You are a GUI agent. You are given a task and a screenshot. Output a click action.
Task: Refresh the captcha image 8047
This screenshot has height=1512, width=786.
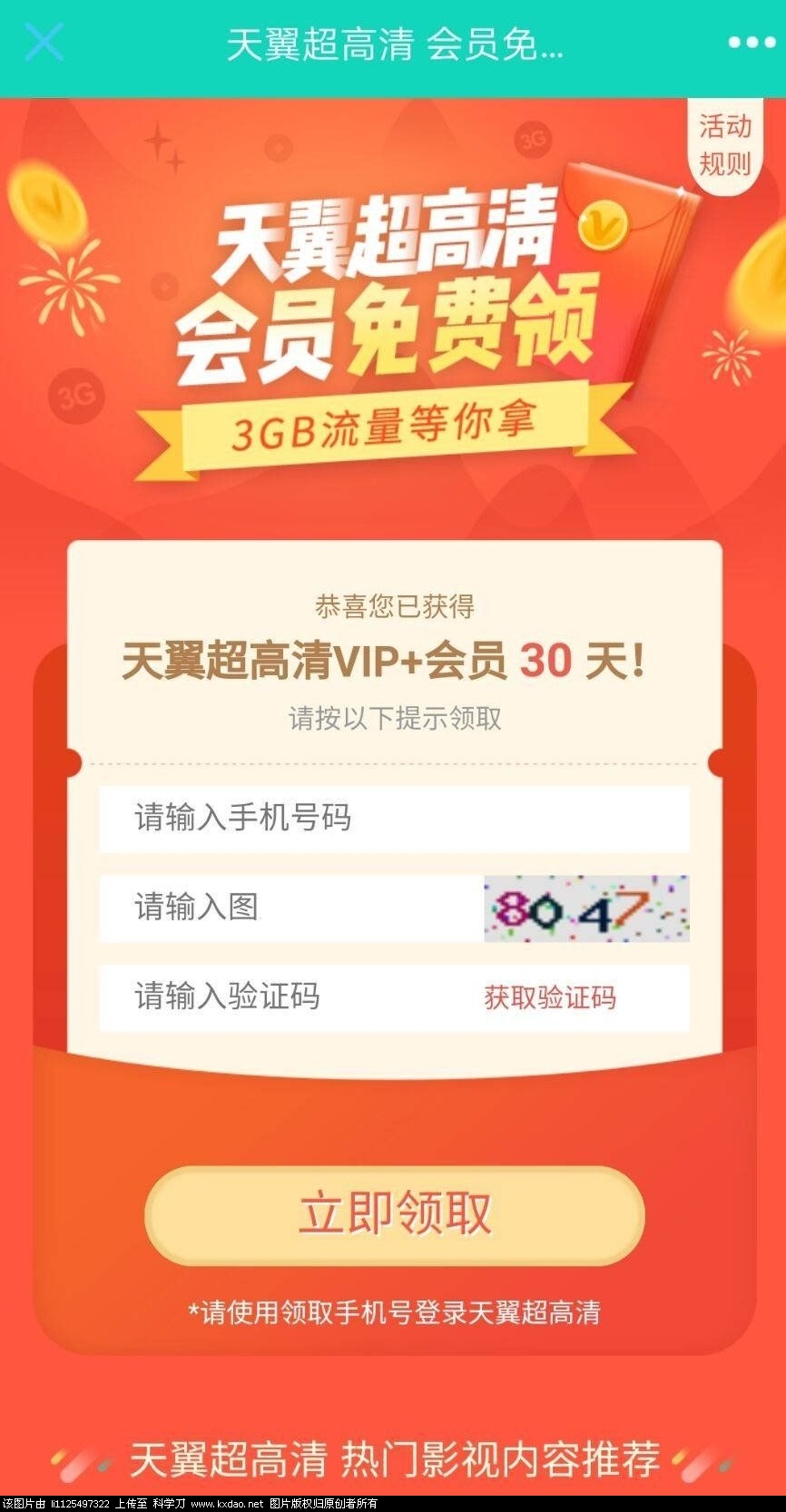click(x=586, y=908)
